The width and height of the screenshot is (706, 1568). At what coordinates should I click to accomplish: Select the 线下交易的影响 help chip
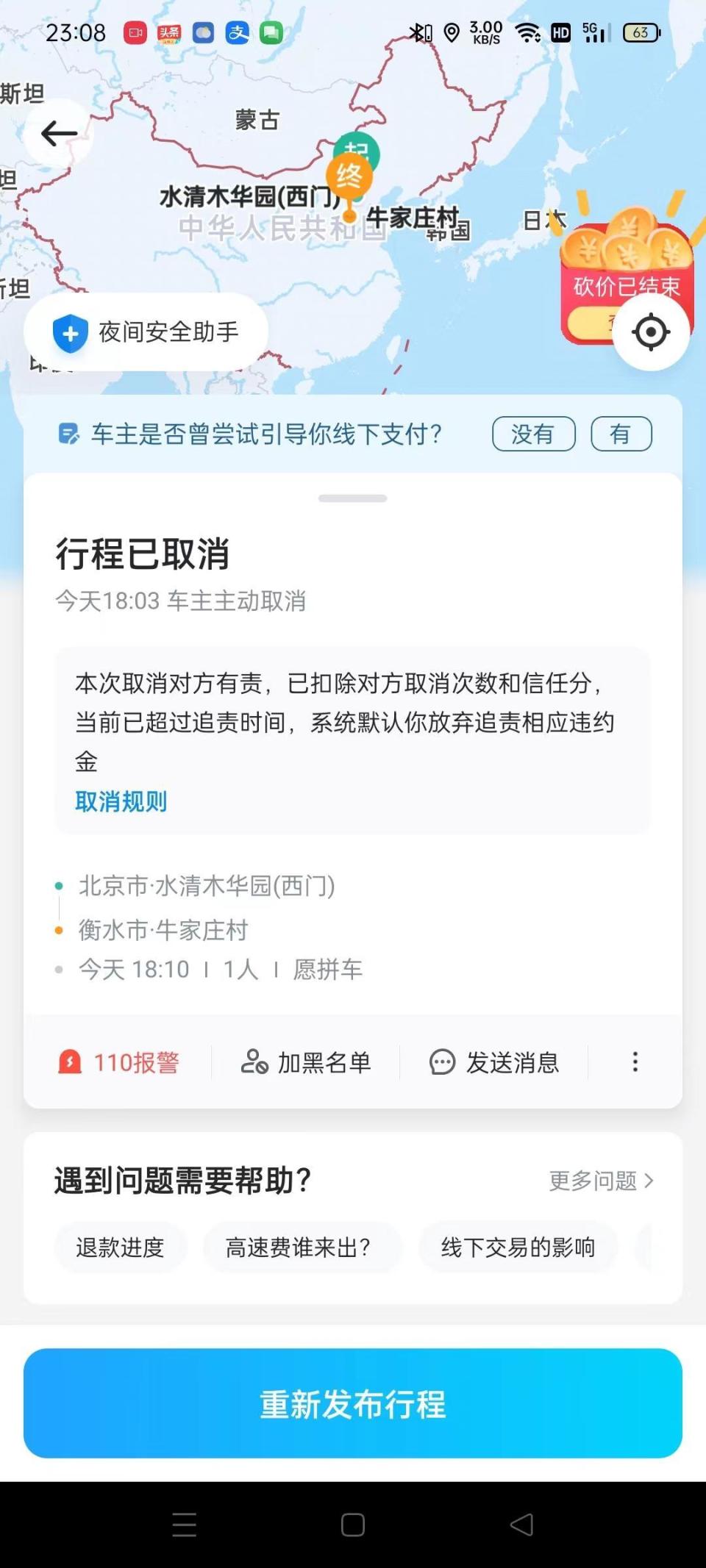coord(518,1247)
